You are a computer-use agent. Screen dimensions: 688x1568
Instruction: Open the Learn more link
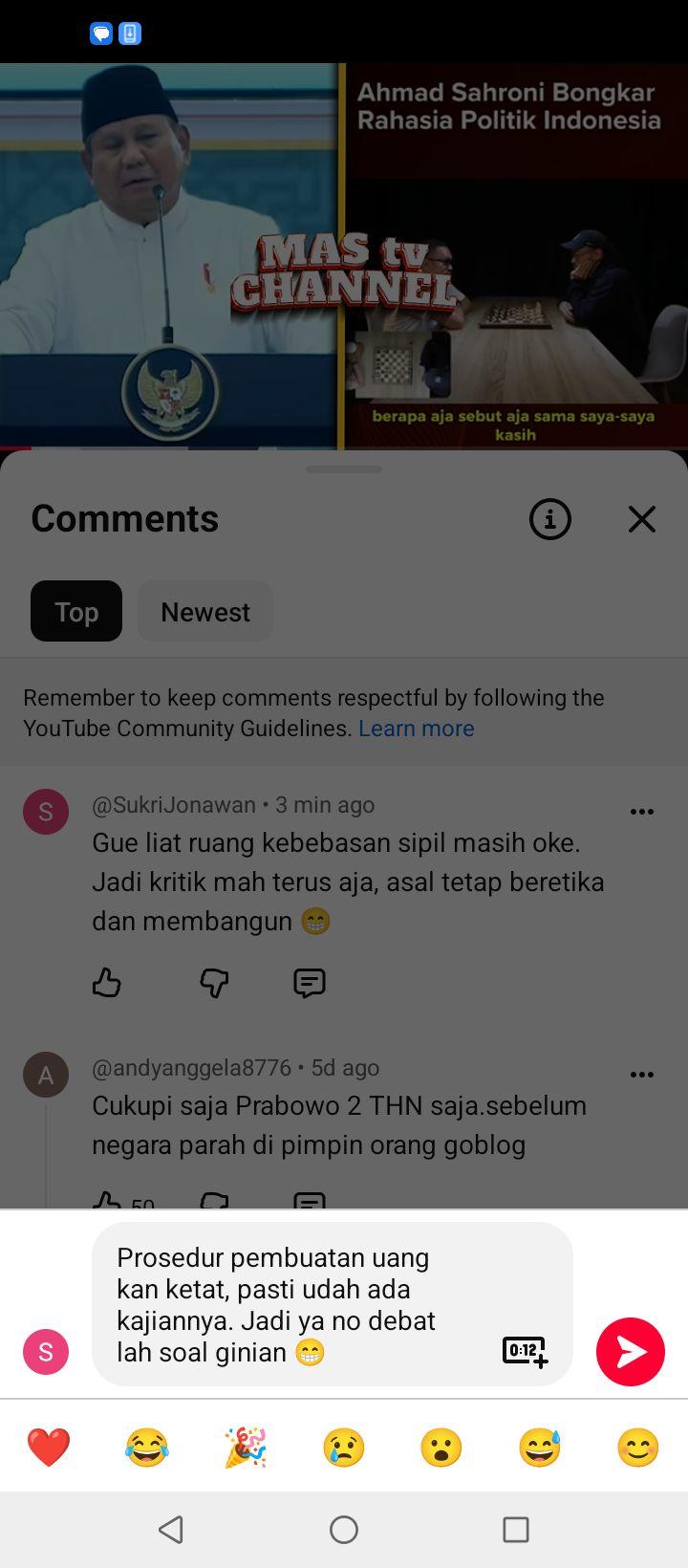[x=417, y=728]
